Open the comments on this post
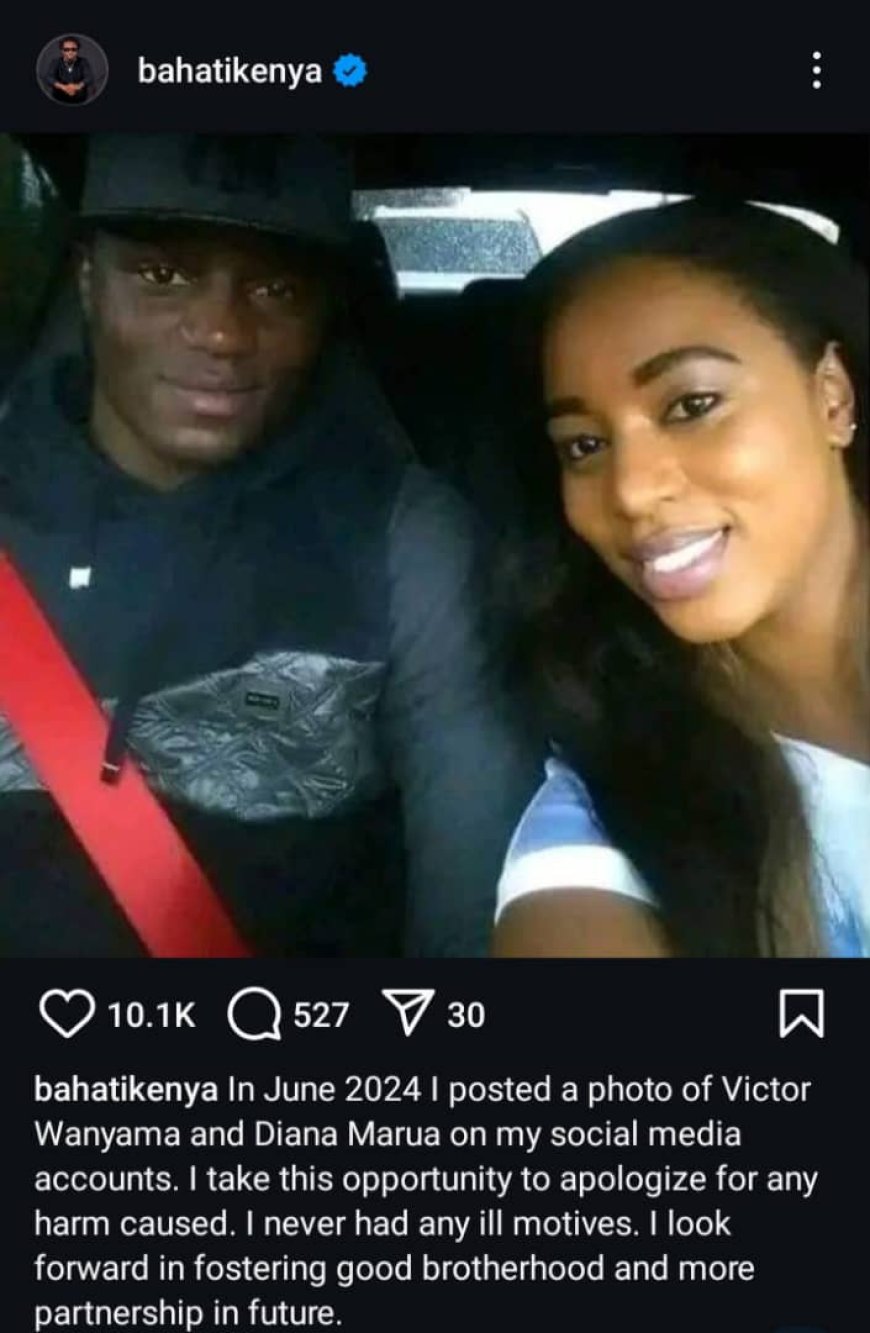870x1333 pixels. coord(253,1014)
